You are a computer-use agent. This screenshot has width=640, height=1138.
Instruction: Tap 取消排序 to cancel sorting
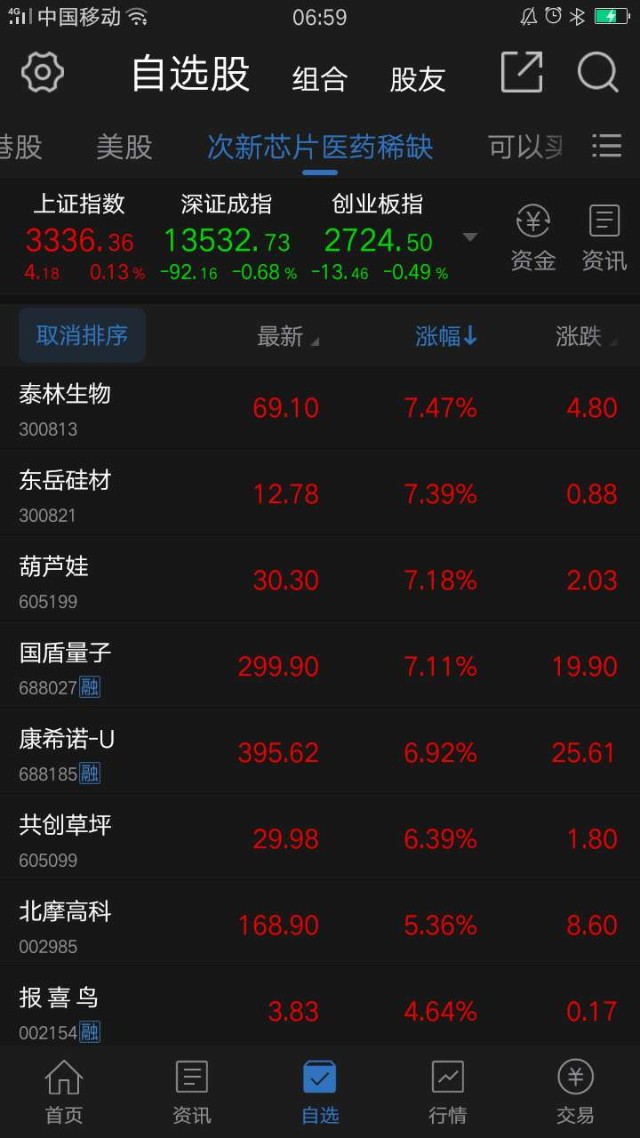point(82,335)
